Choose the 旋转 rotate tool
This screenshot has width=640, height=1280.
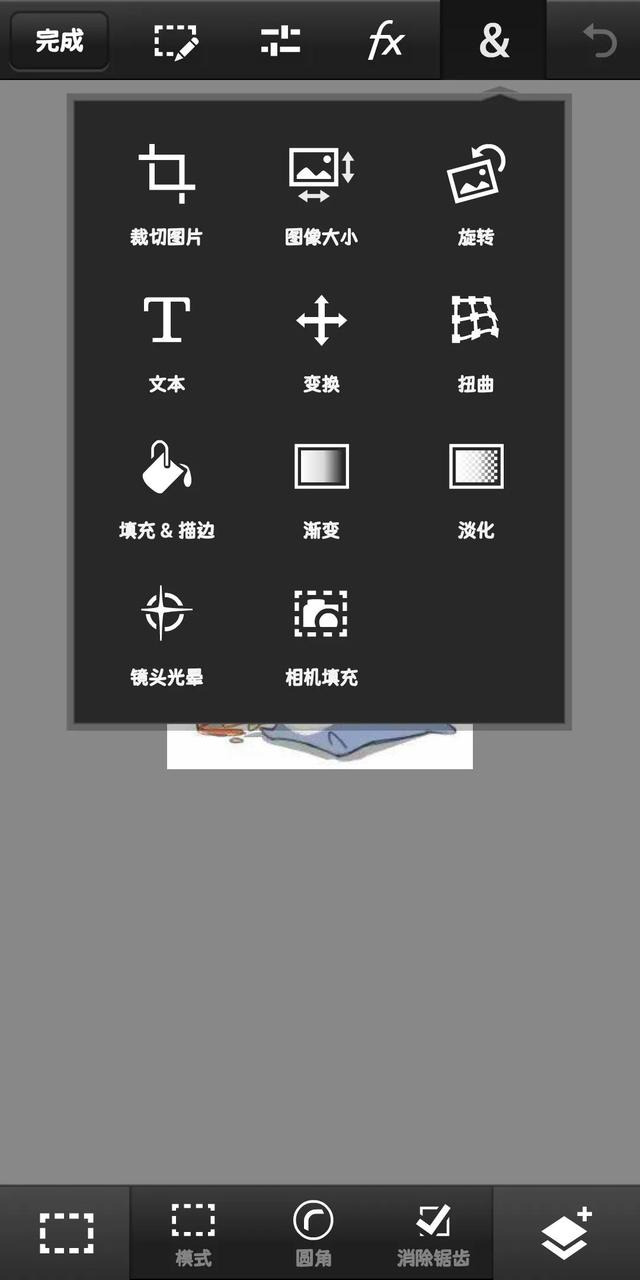pyautogui.click(x=476, y=196)
